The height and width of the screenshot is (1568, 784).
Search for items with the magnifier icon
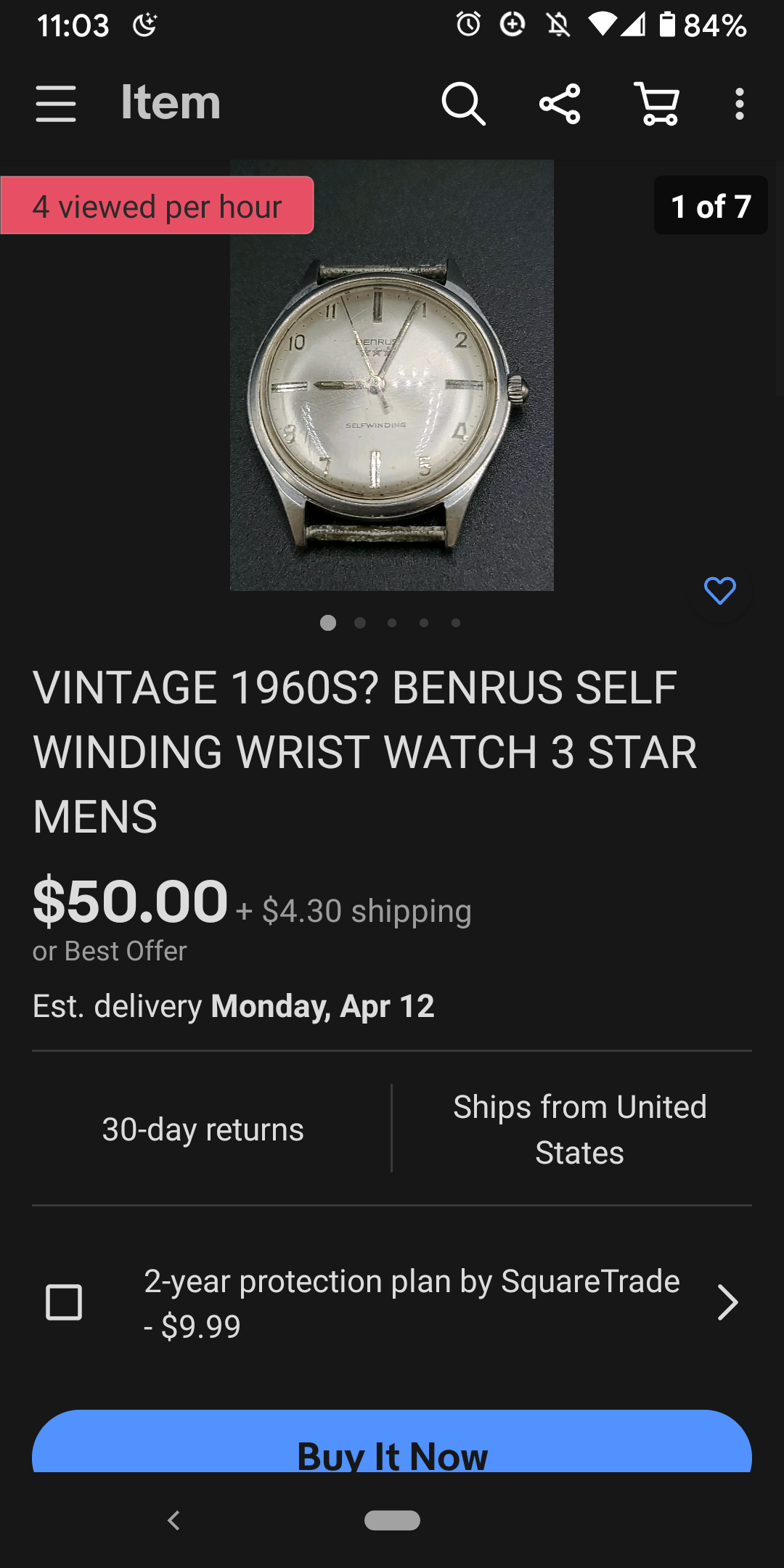(x=463, y=103)
